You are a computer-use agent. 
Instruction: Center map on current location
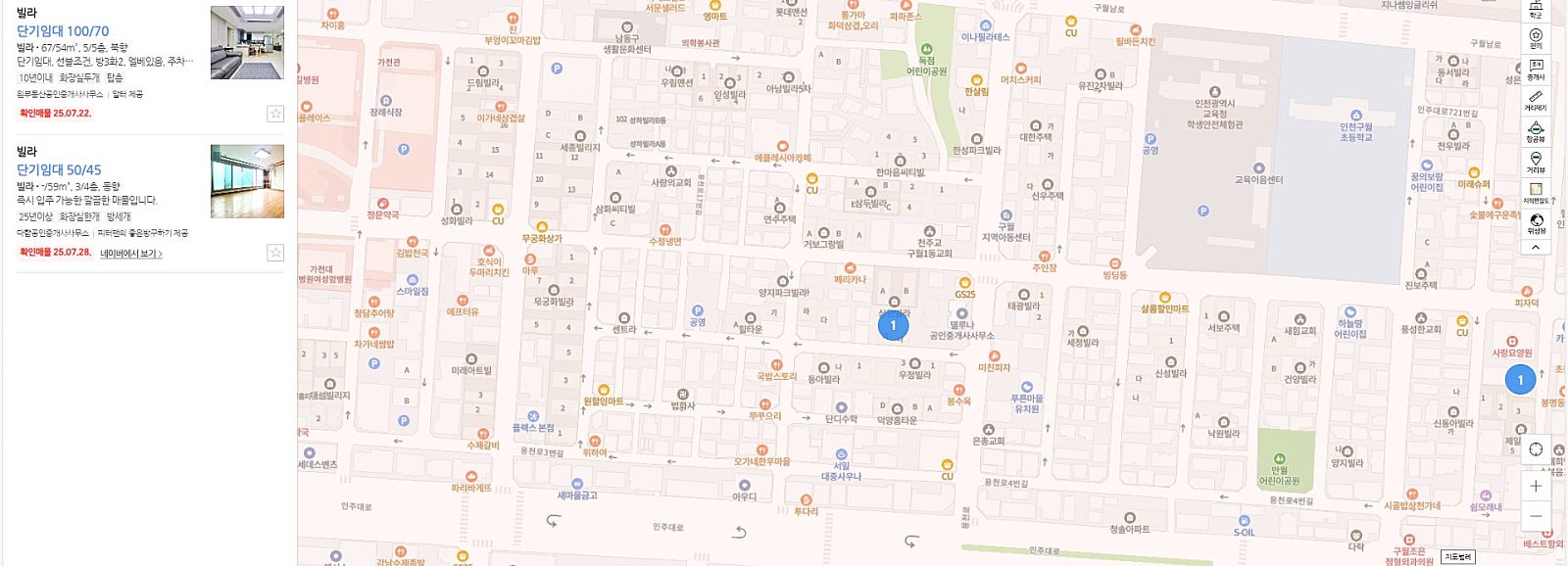tap(1536, 449)
